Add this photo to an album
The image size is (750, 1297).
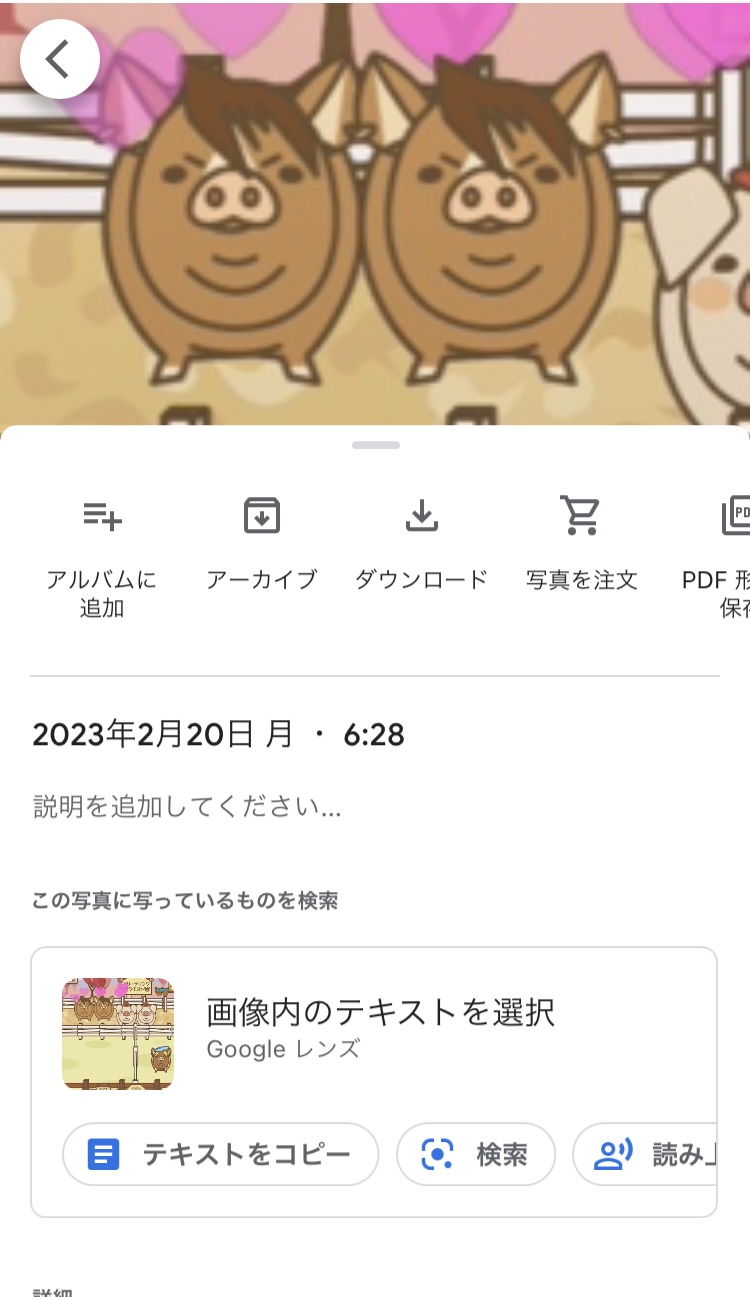102,547
